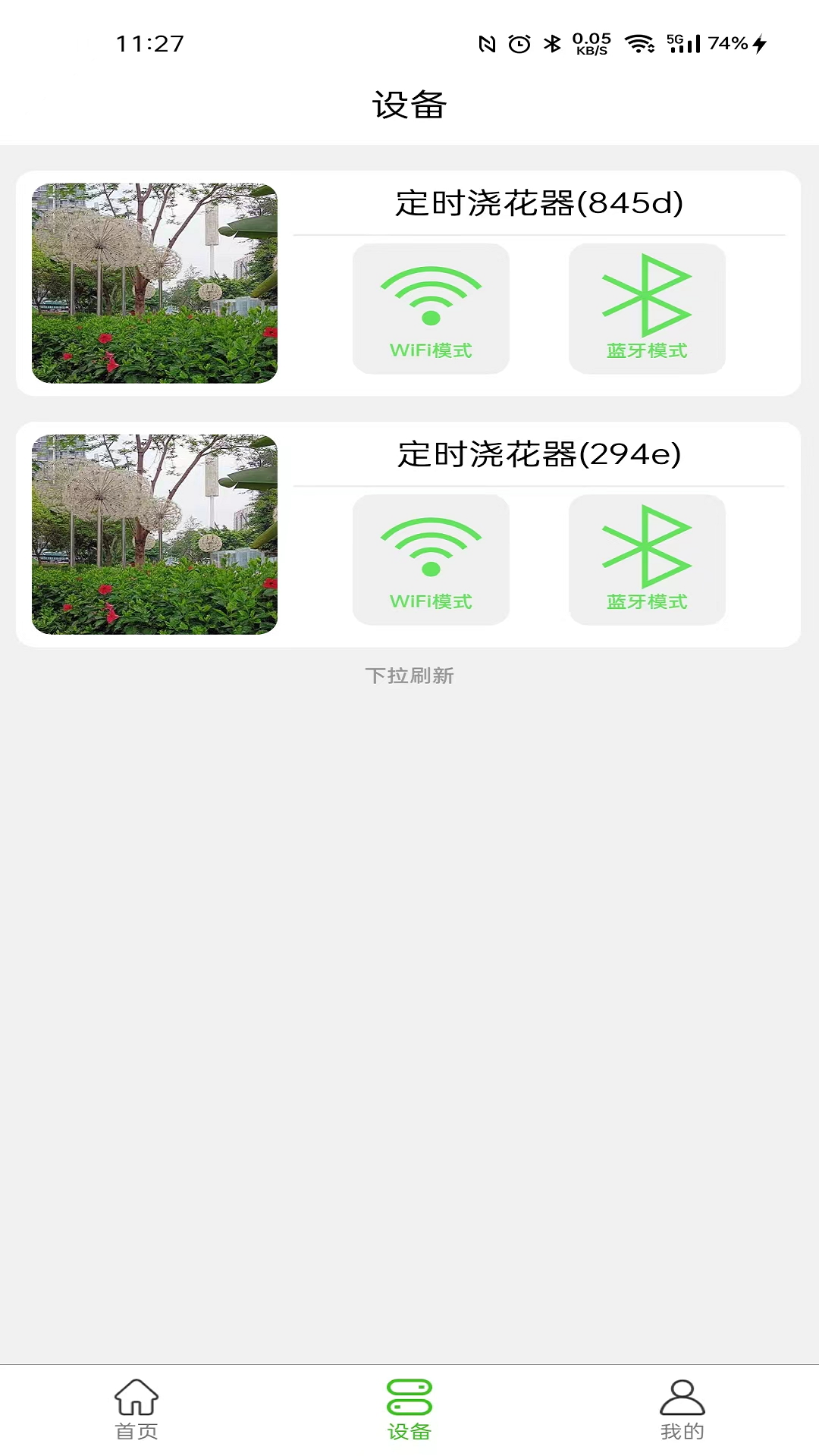Tap the clock showing 11:27
Image resolution: width=819 pixels, height=1456 pixels.
coord(149,44)
